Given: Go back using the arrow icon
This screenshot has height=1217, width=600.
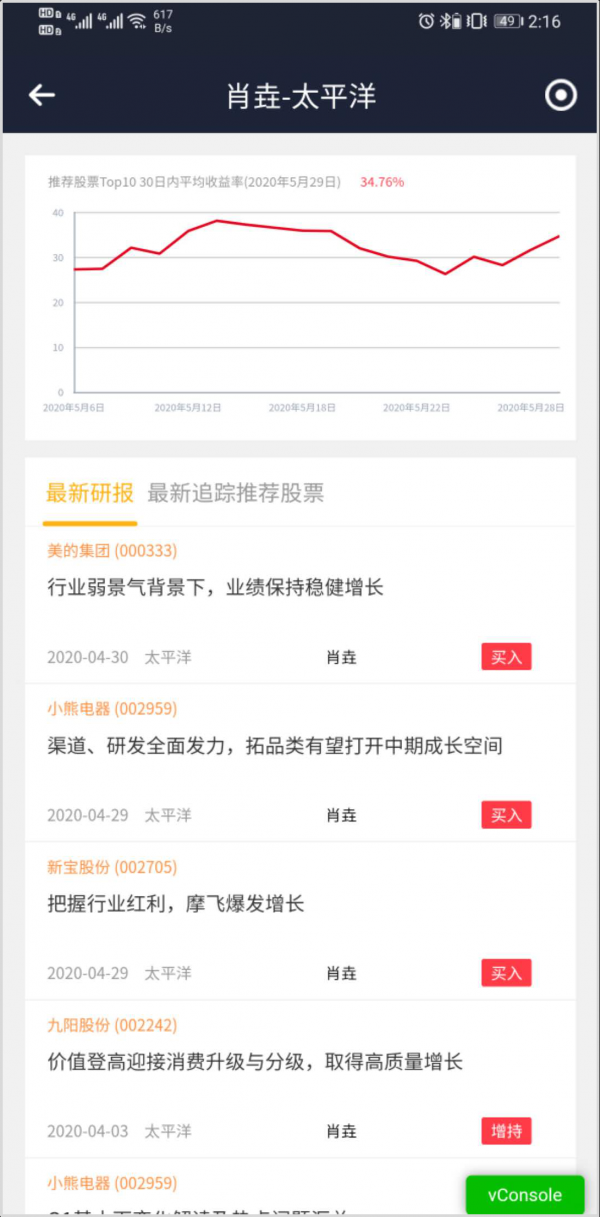Looking at the screenshot, I should click(42, 96).
